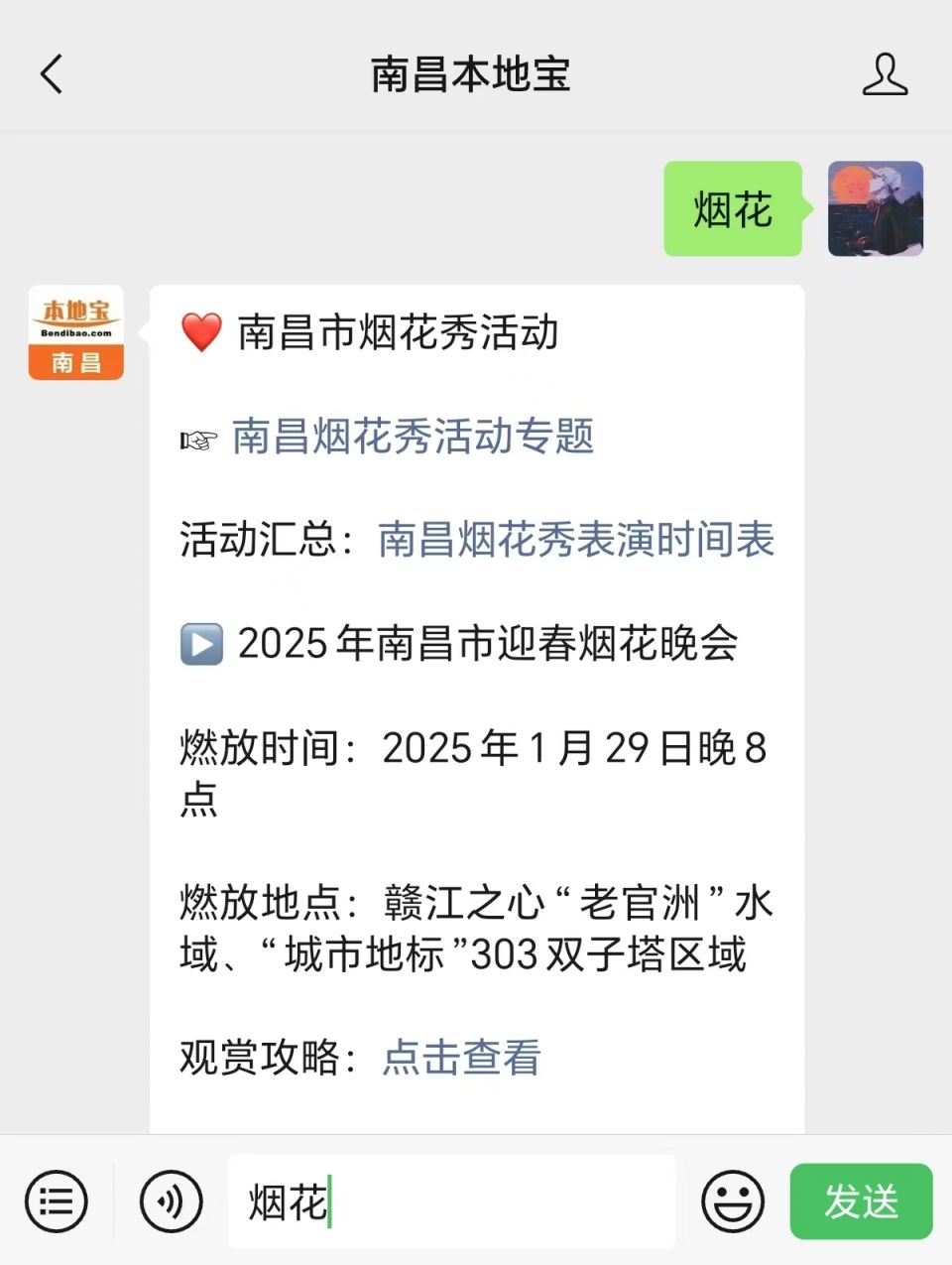952x1265 pixels.
Task: Go back from 南昌本地宝 chat
Action: (x=52, y=74)
